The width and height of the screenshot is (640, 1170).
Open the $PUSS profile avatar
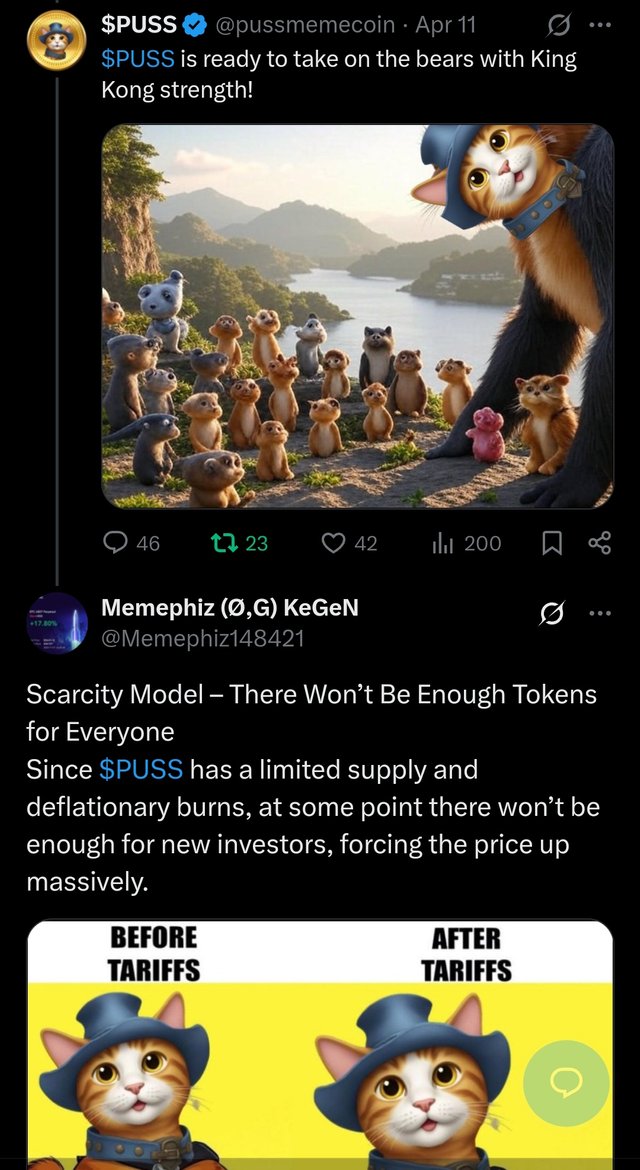57,41
